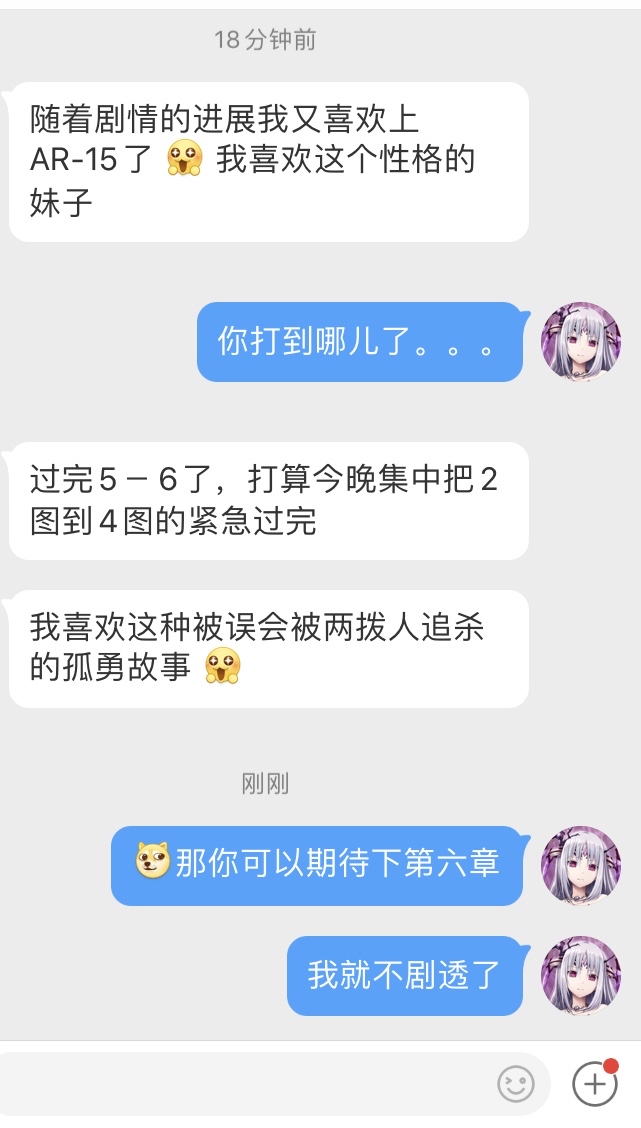Tap avatar beside 我就不剧透了 message
The image size is (641, 1128).
(581, 976)
